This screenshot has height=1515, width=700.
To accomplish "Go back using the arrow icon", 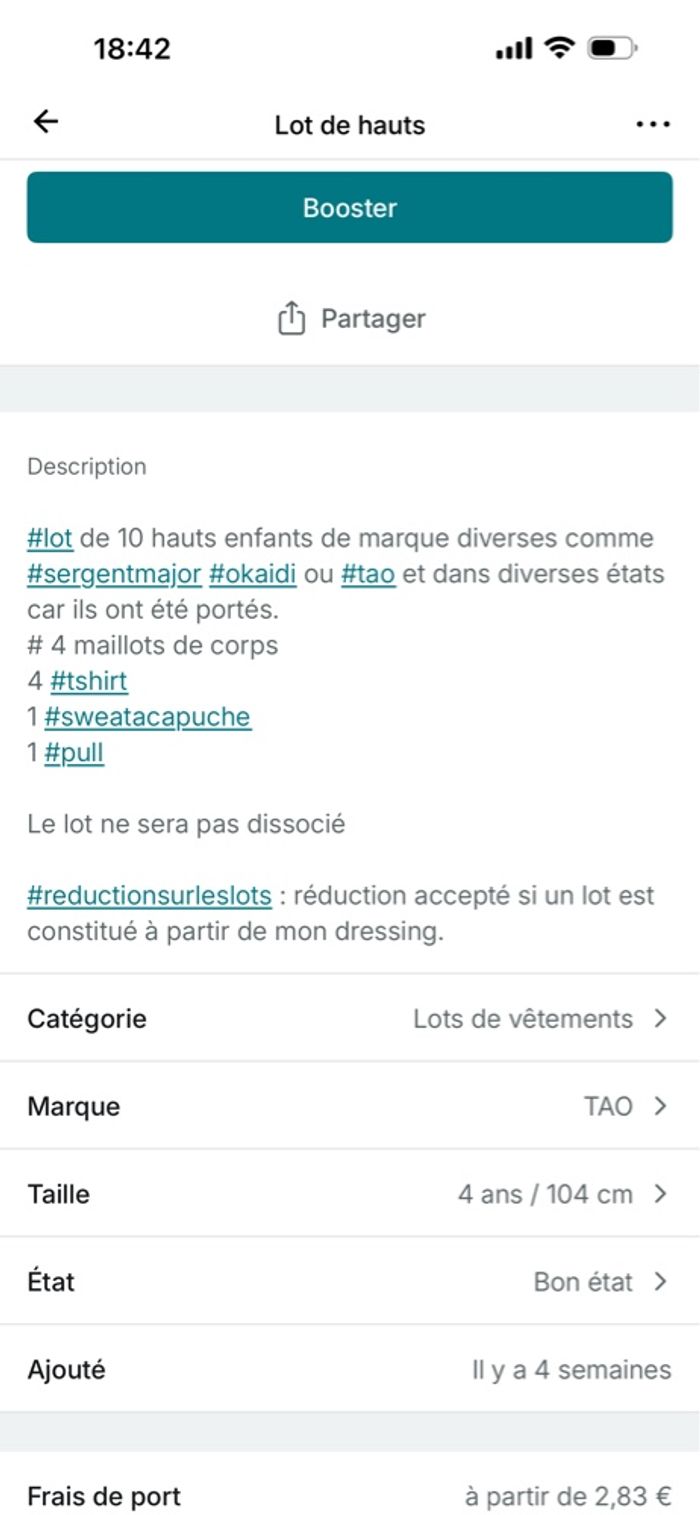I will click(46, 123).
